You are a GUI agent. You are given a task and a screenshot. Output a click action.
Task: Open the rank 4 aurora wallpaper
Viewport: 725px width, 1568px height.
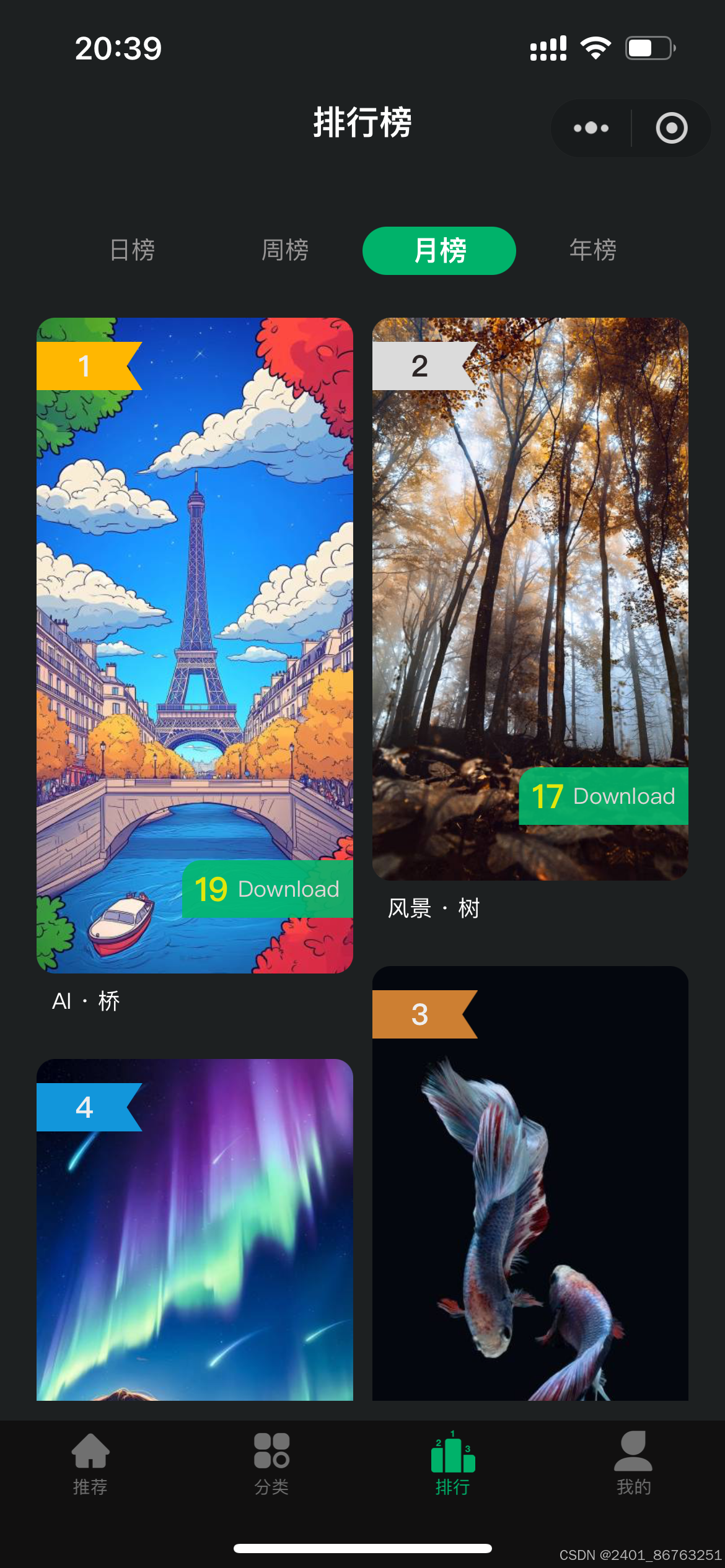click(195, 1229)
